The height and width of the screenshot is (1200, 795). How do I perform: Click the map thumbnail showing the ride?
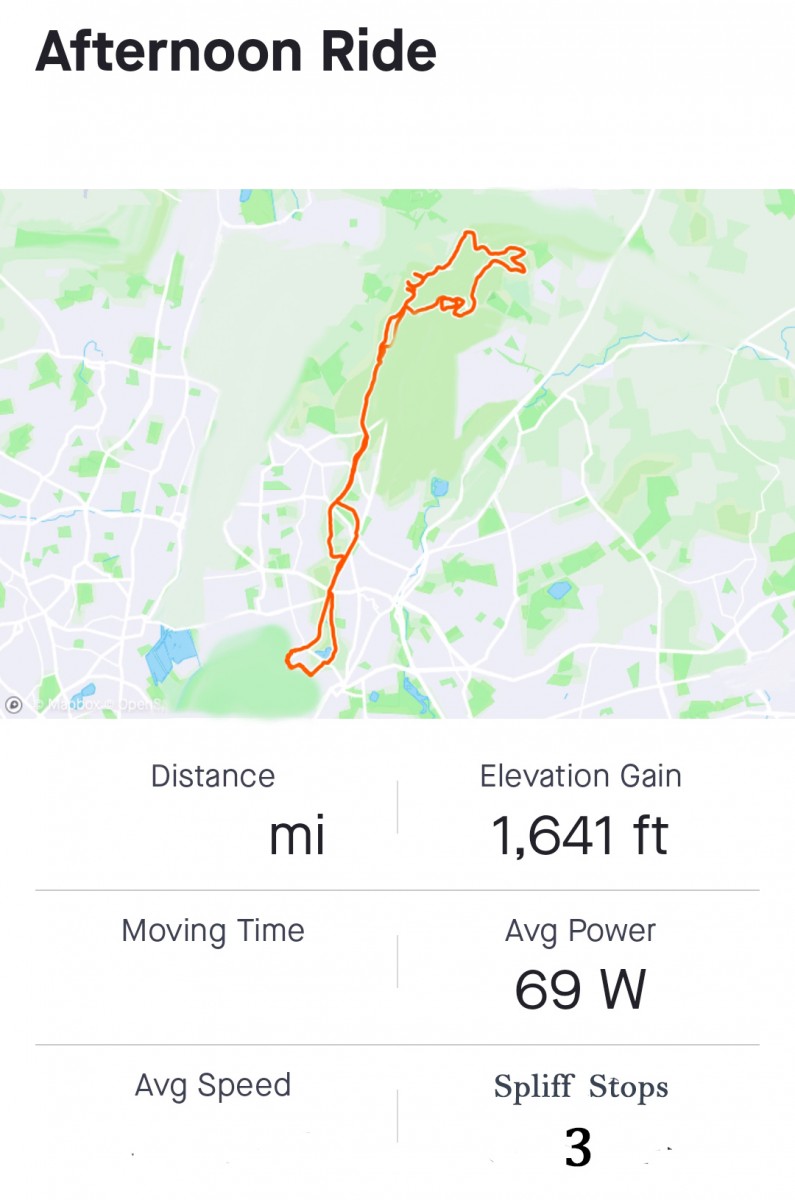coord(397,450)
